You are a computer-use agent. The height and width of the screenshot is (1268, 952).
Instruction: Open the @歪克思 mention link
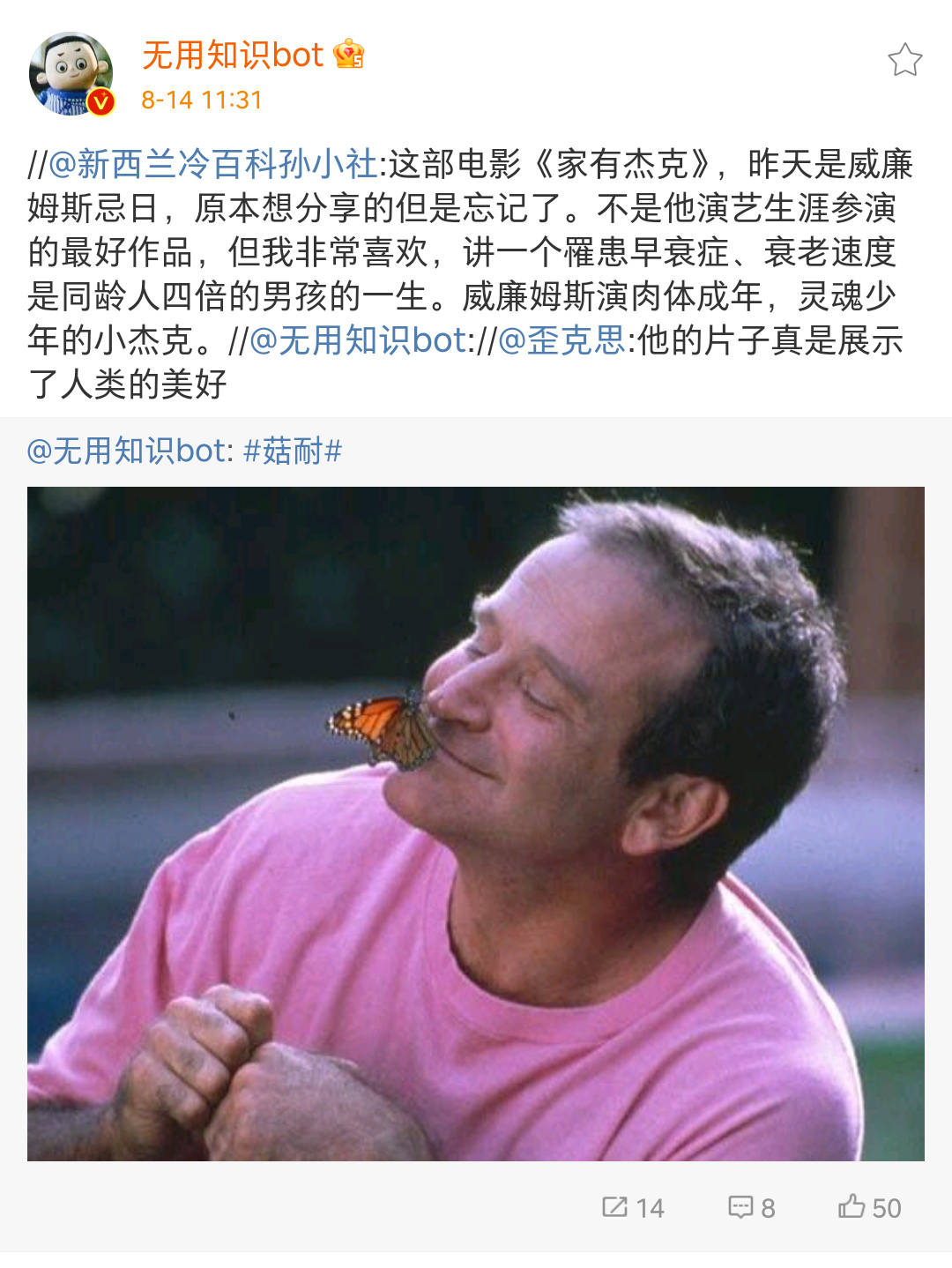pyautogui.click(x=562, y=340)
